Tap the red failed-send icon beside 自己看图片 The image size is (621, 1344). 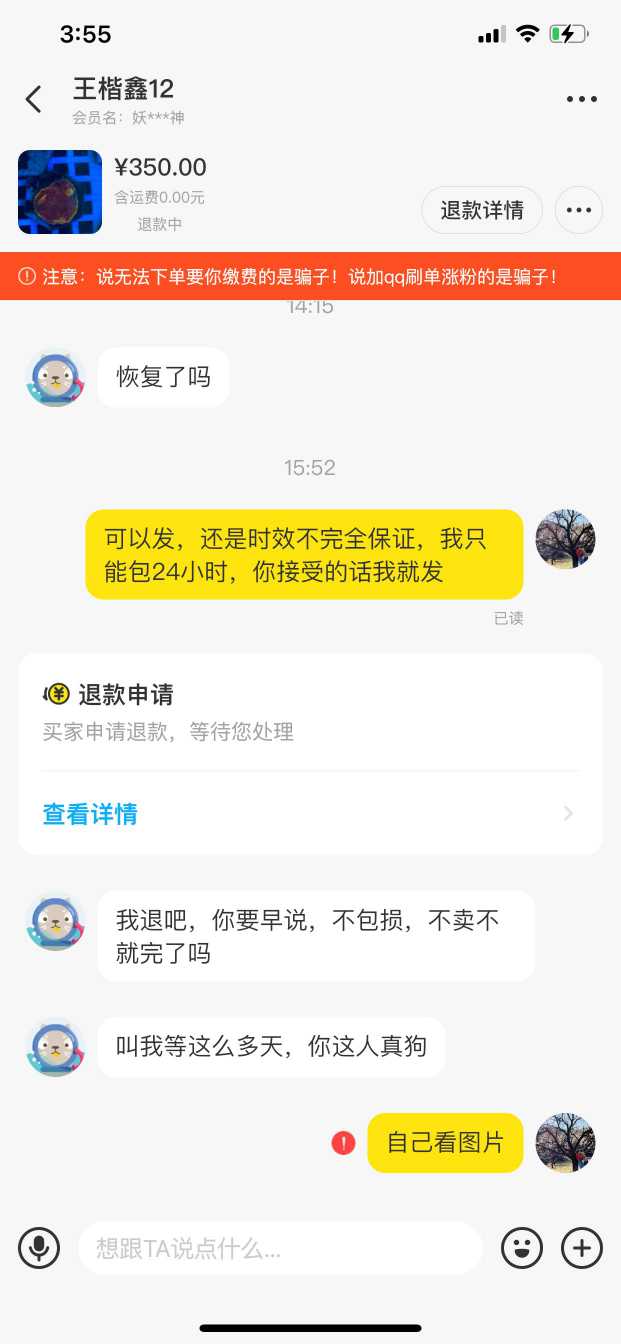343,1142
